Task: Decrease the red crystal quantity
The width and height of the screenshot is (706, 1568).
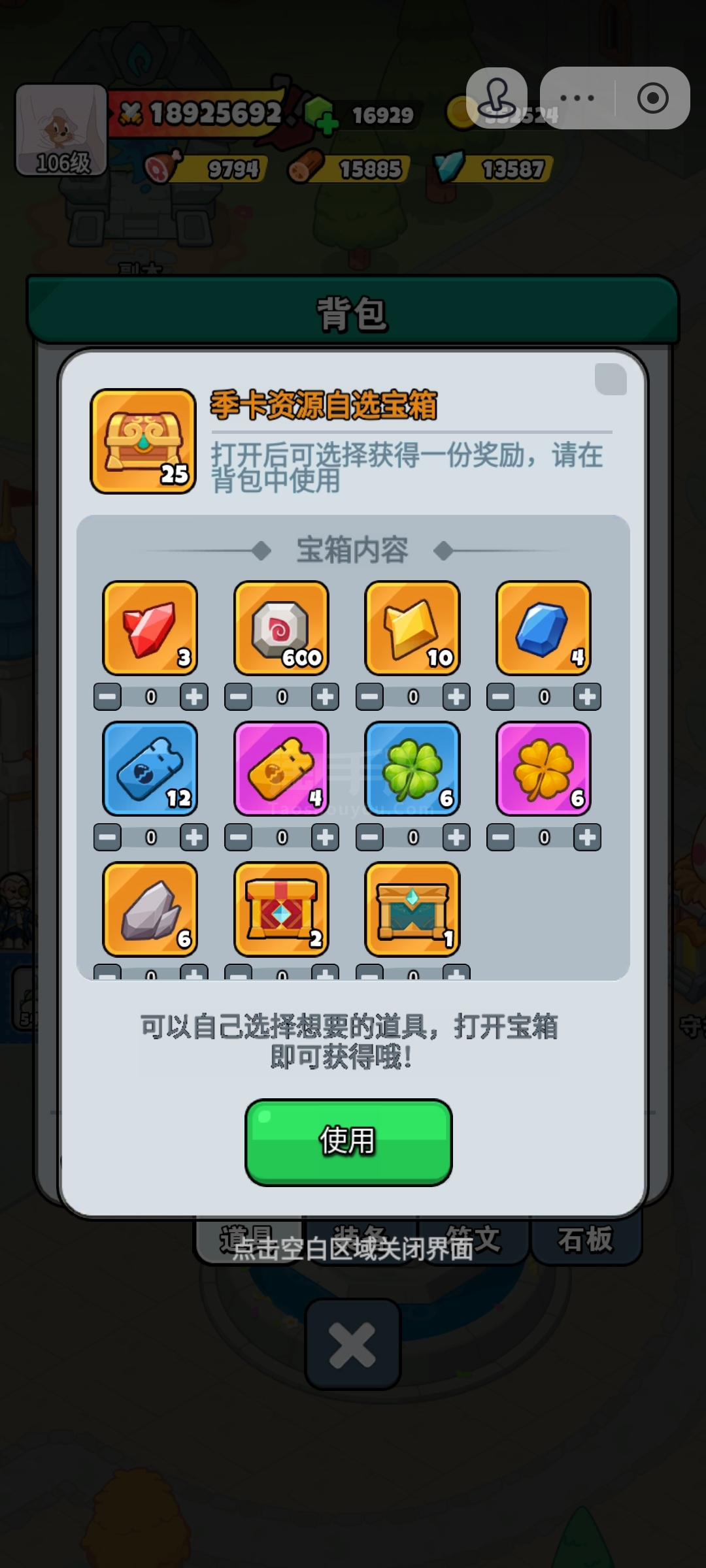Action: [x=107, y=696]
